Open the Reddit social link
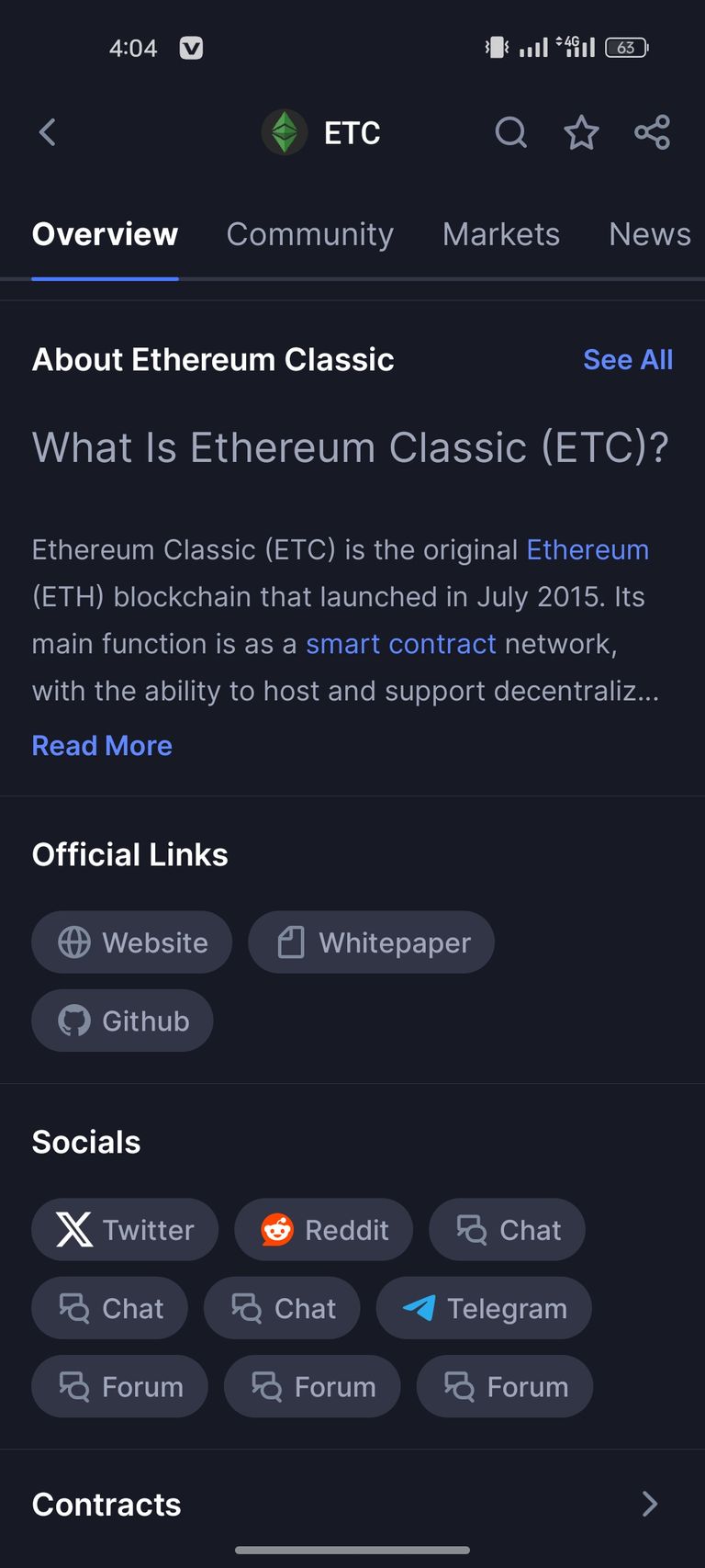 coord(324,1230)
